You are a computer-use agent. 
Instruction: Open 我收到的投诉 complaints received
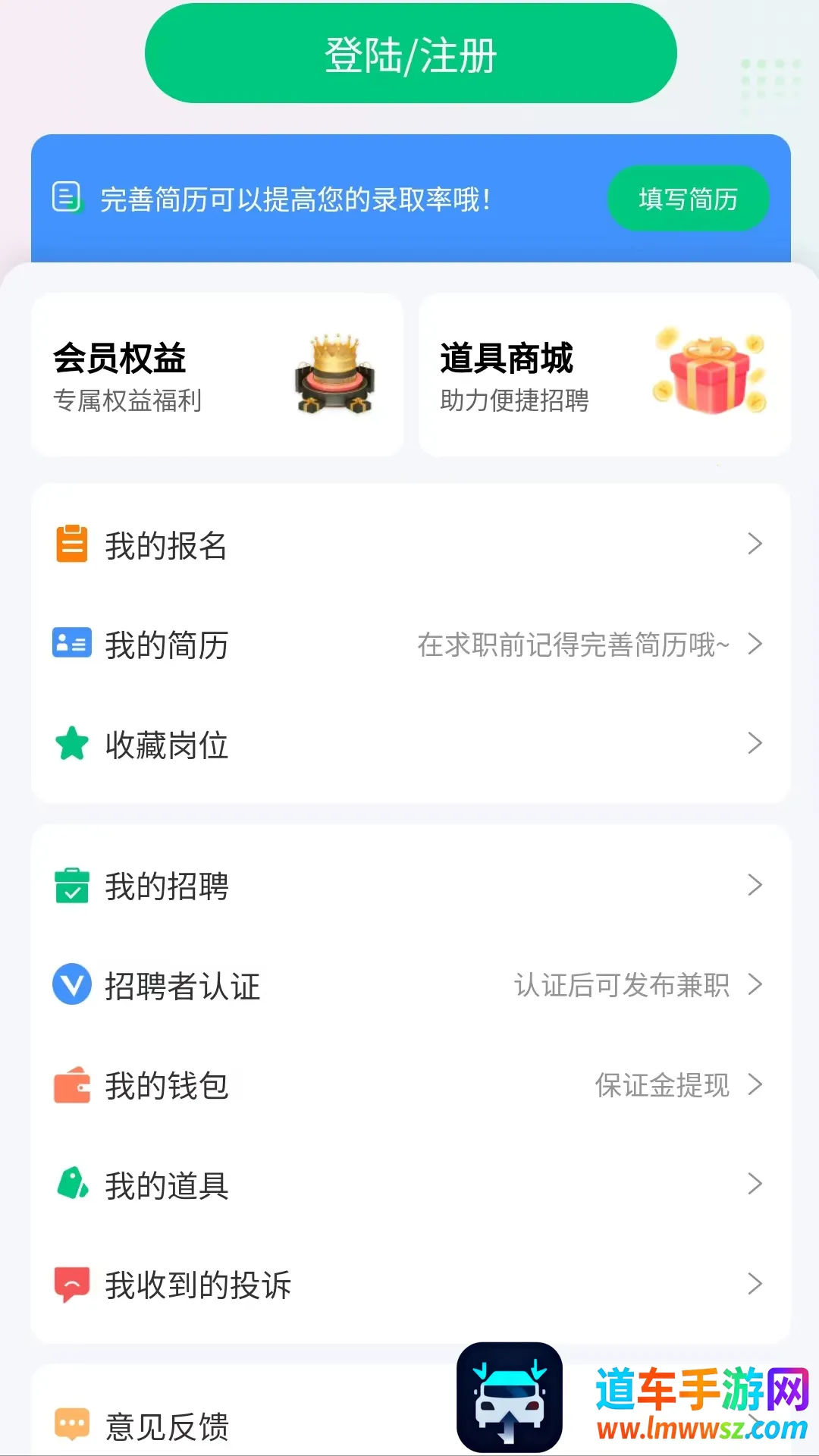coord(409,1285)
